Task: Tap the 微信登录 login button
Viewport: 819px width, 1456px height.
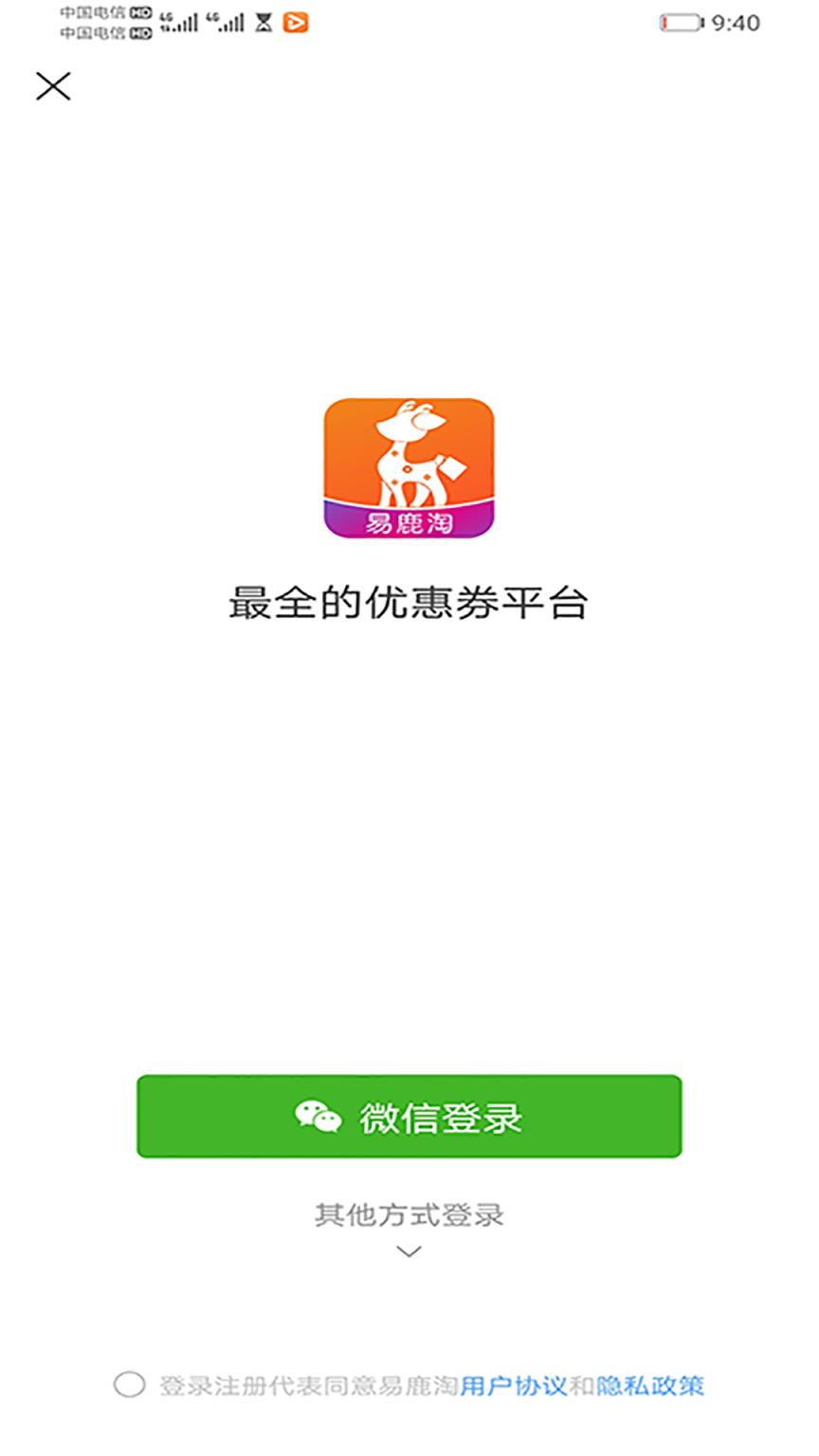Action: 409,1118
